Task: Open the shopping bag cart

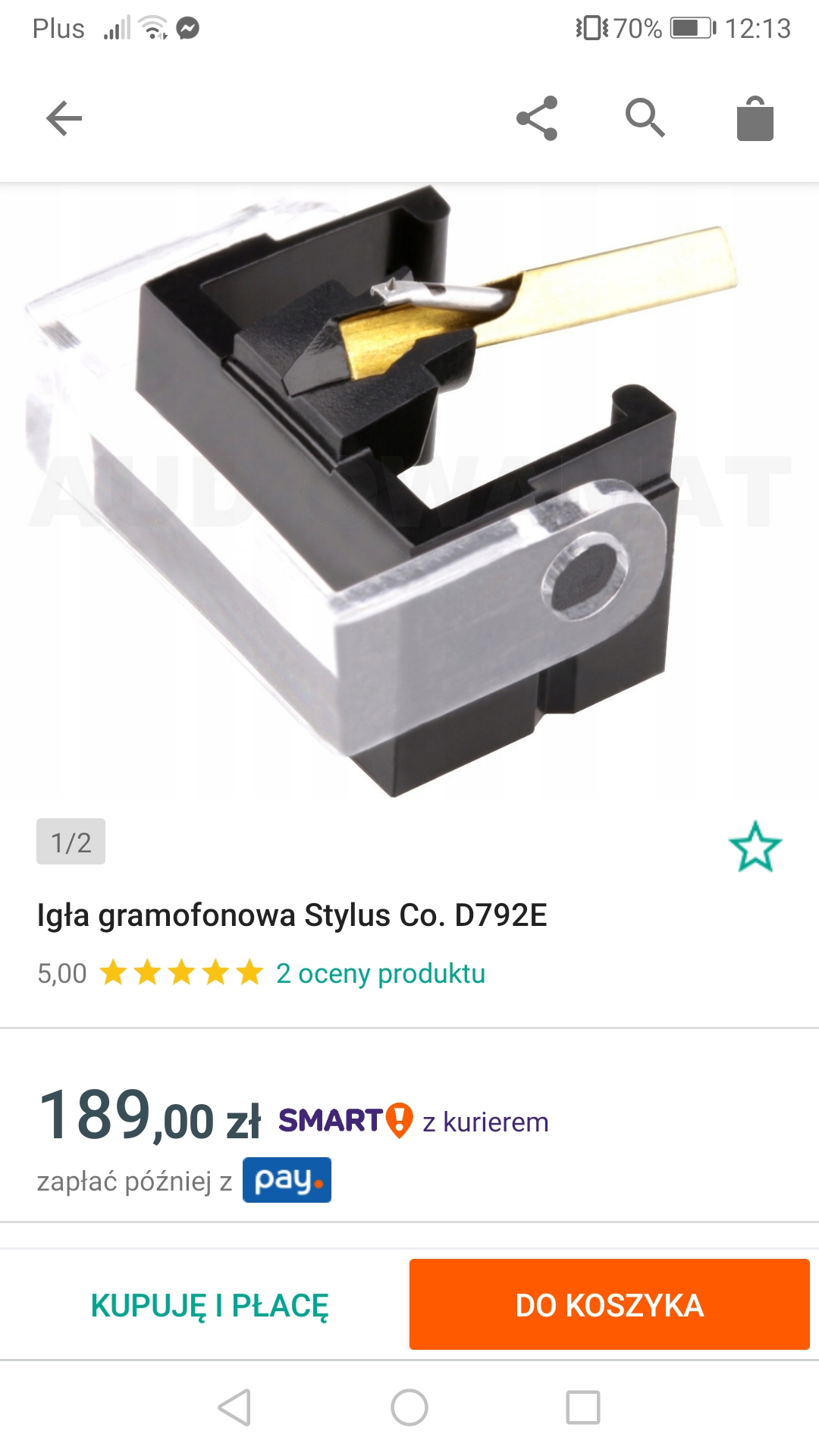Action: (x=755, y=119)
